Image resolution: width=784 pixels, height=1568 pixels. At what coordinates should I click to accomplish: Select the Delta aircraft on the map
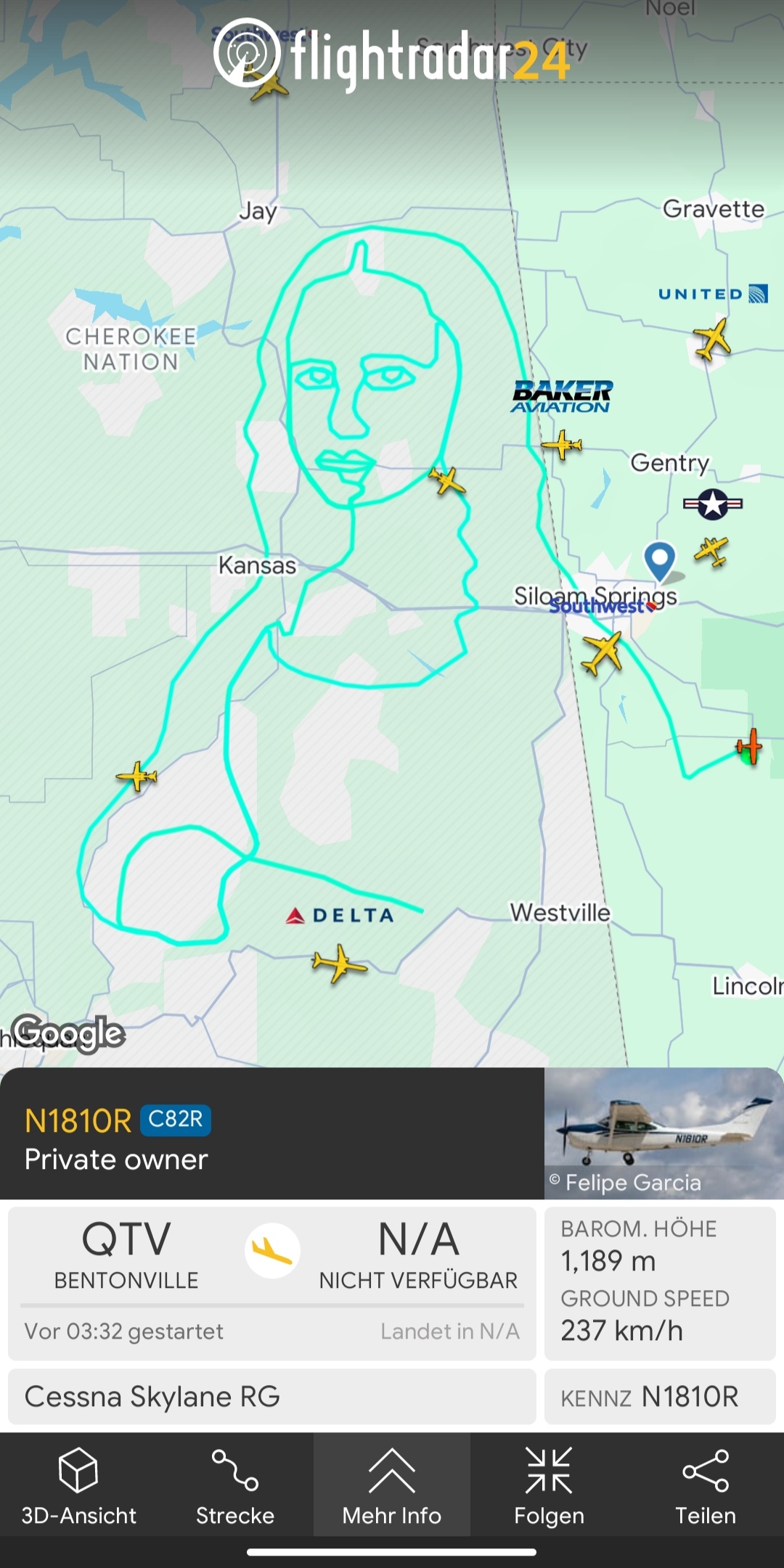coord(339,964)
